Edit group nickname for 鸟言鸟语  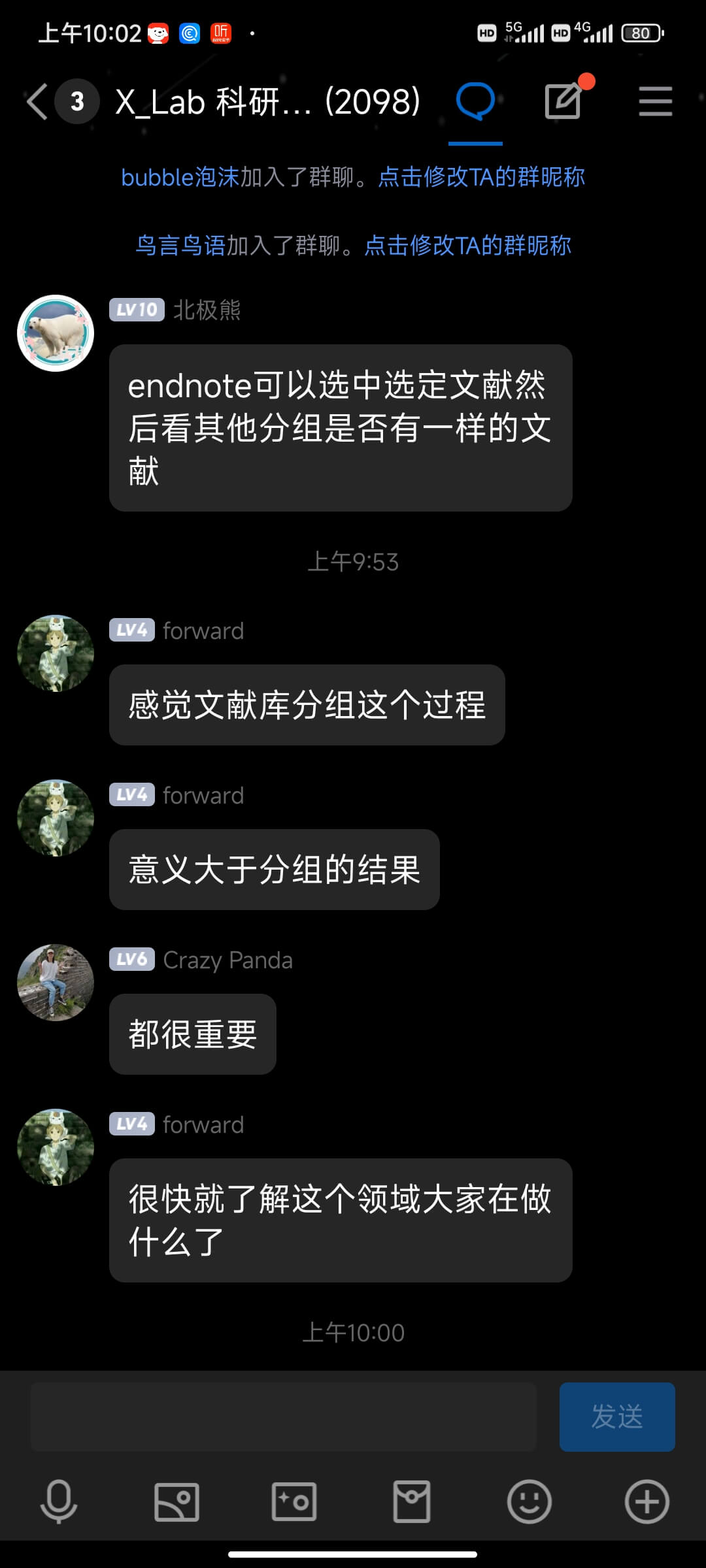pos(467,246)
